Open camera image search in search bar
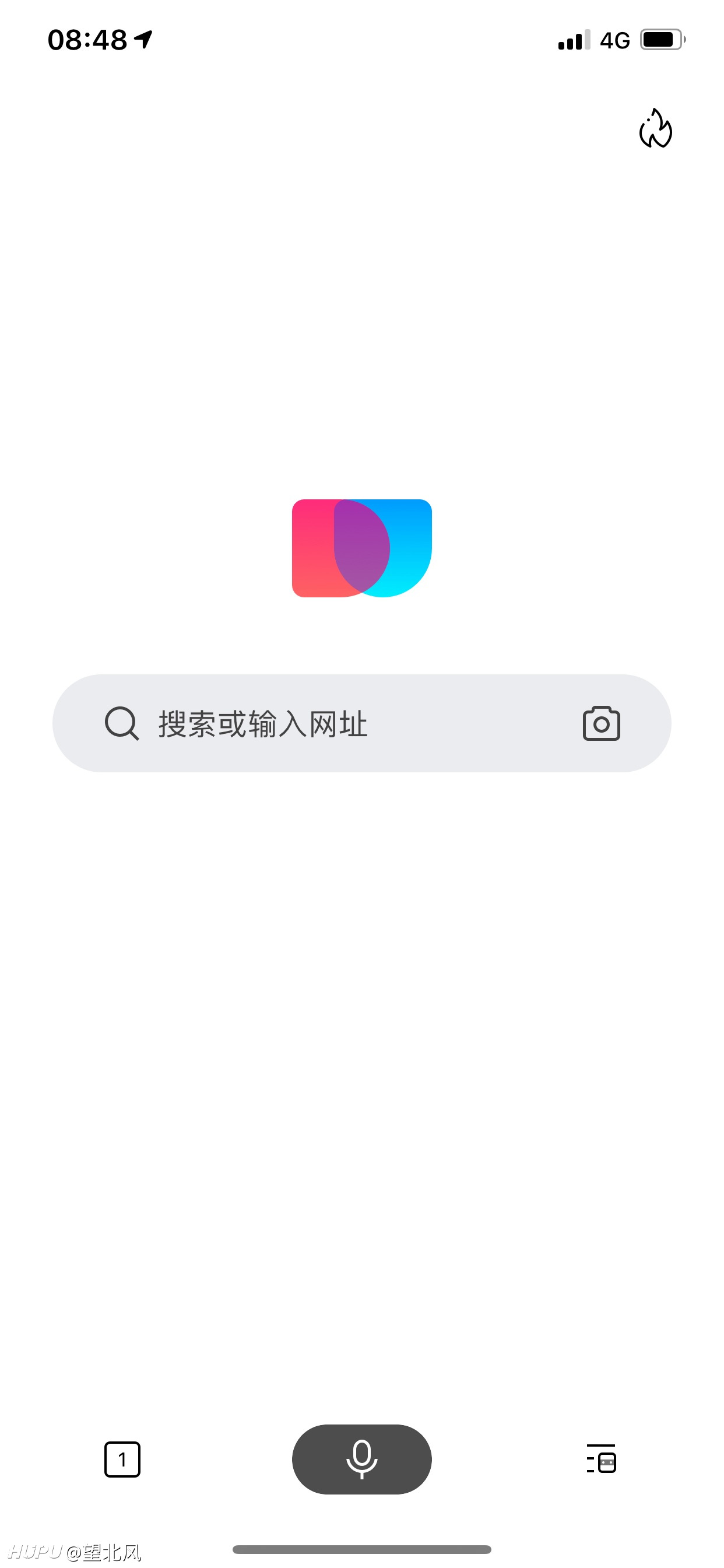The image size is (724, 1568). point(601,723)
